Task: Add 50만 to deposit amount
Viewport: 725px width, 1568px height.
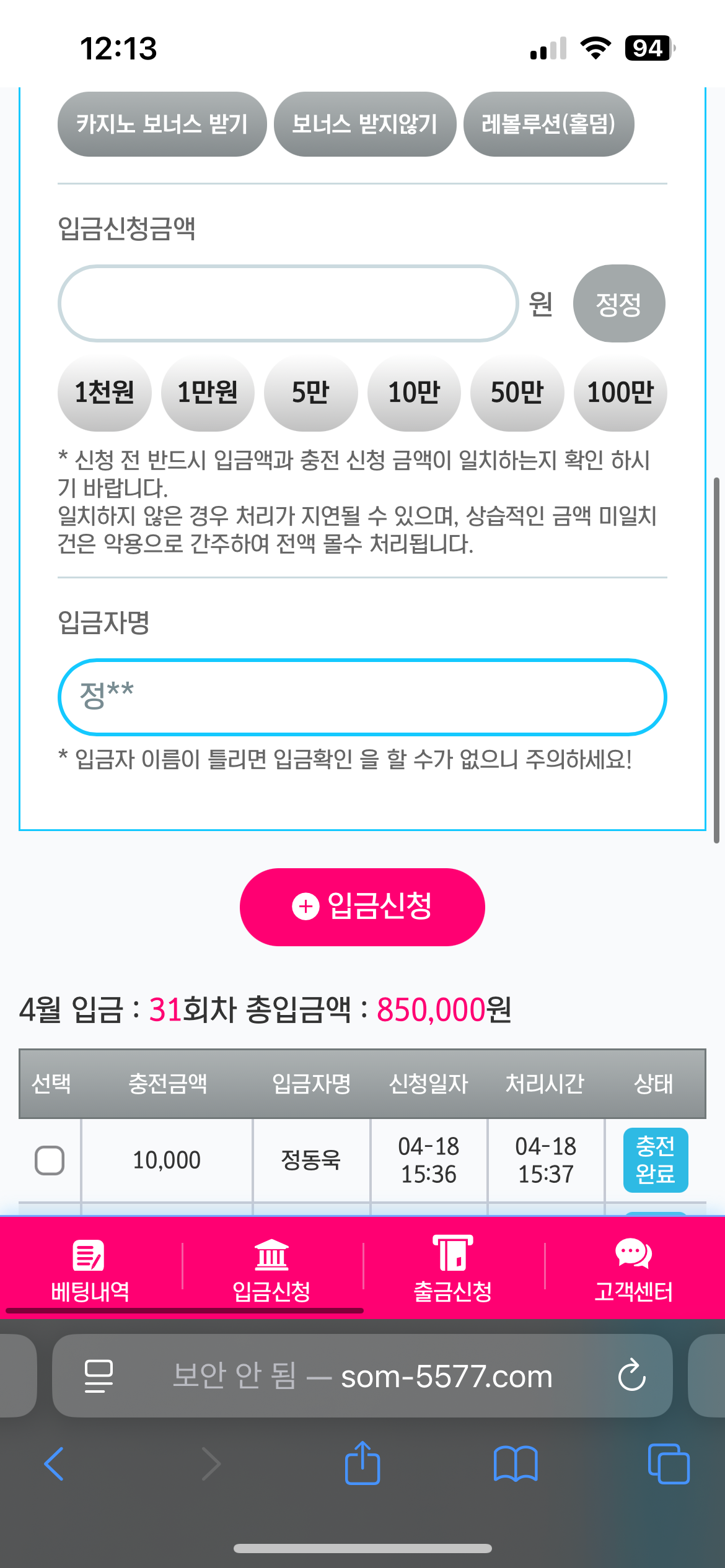Action: (x=517, y=393)
